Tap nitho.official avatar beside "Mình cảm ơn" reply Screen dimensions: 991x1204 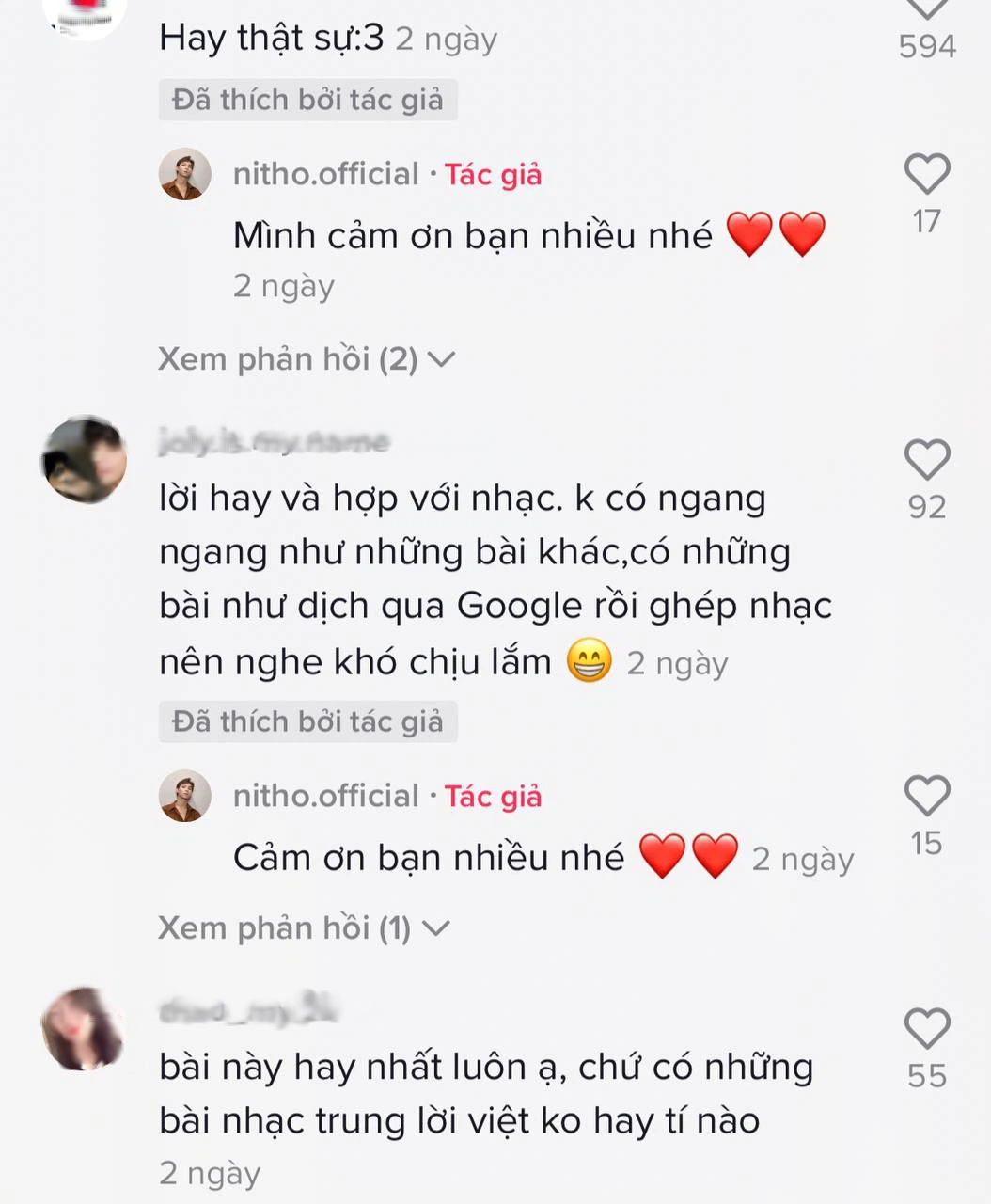(184, 175)
